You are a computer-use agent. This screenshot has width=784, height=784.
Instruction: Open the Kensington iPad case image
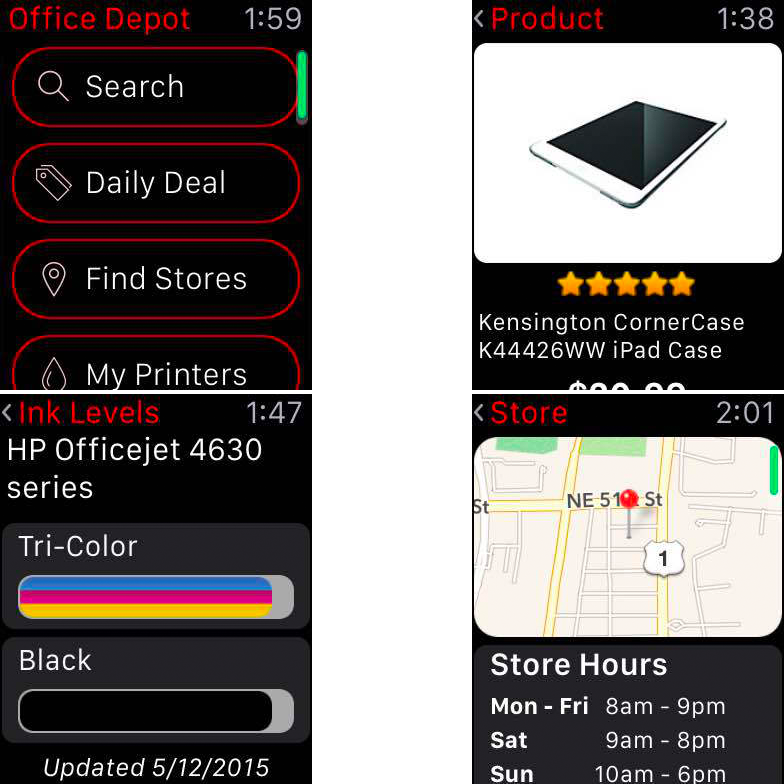(x=626, y=153)
